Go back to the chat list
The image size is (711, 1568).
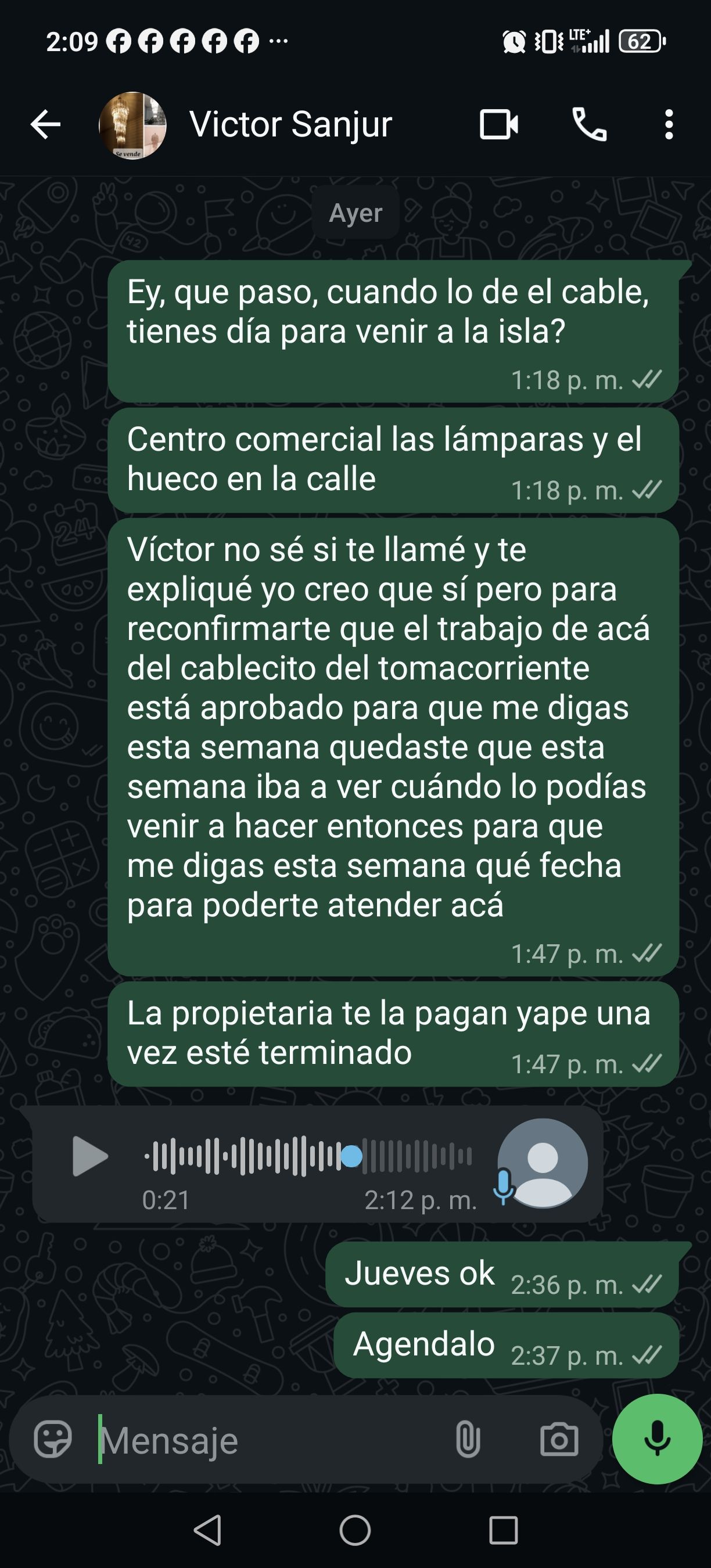click(x=46, y=125)
